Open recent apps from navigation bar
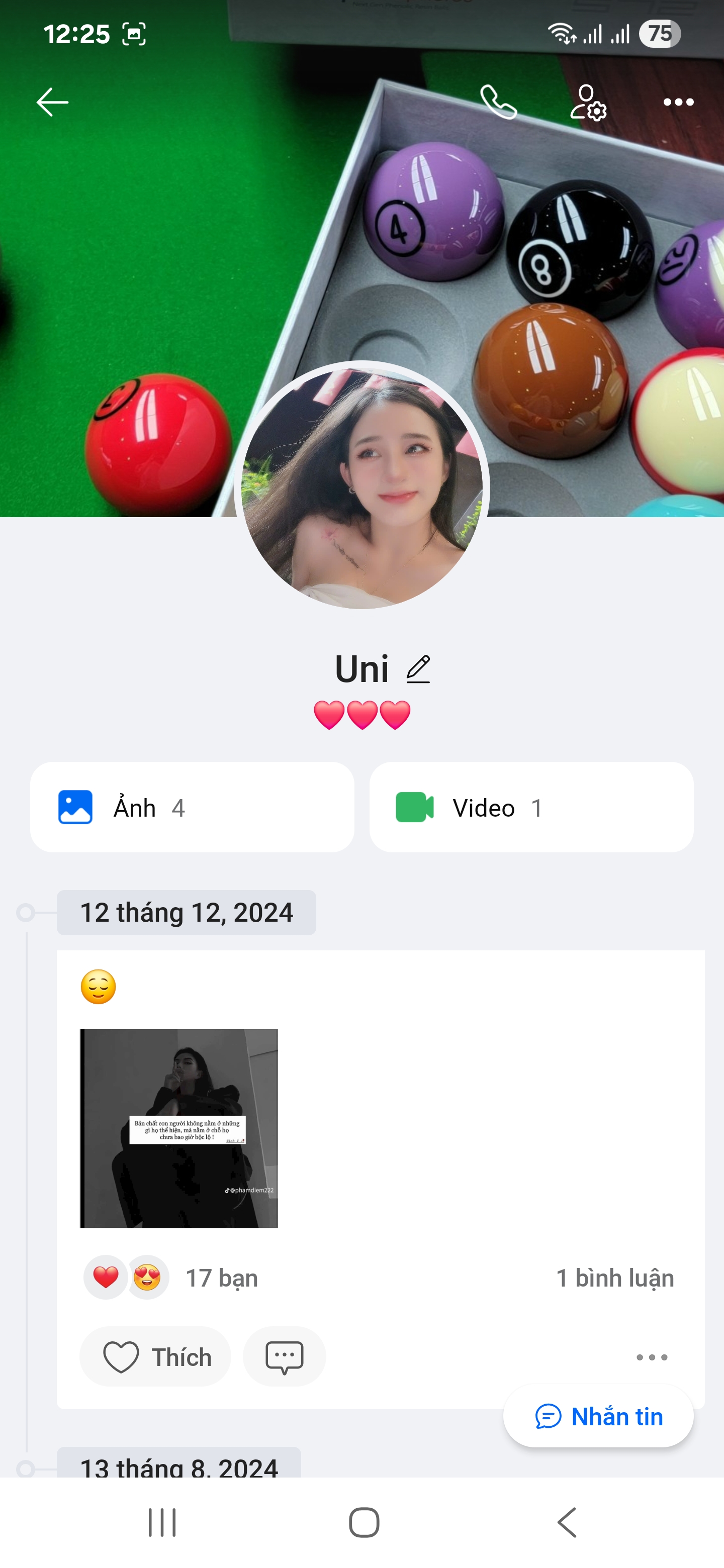This screenshot has width=724, height=1568. pos(162,1522)
